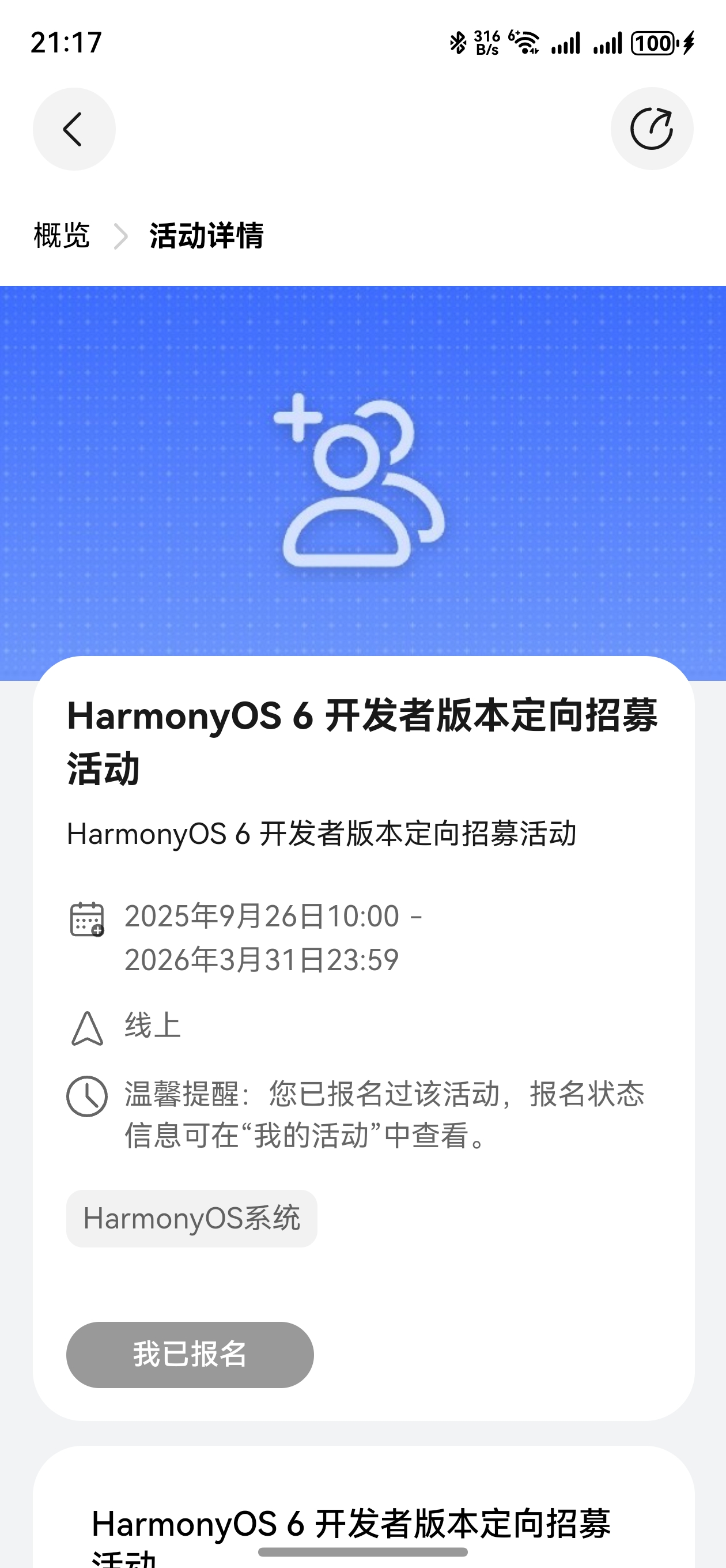The width and height of the screenshot is (726, 1568).
Task: Tap the 我已报名 button
Action: coord(190,1354)
